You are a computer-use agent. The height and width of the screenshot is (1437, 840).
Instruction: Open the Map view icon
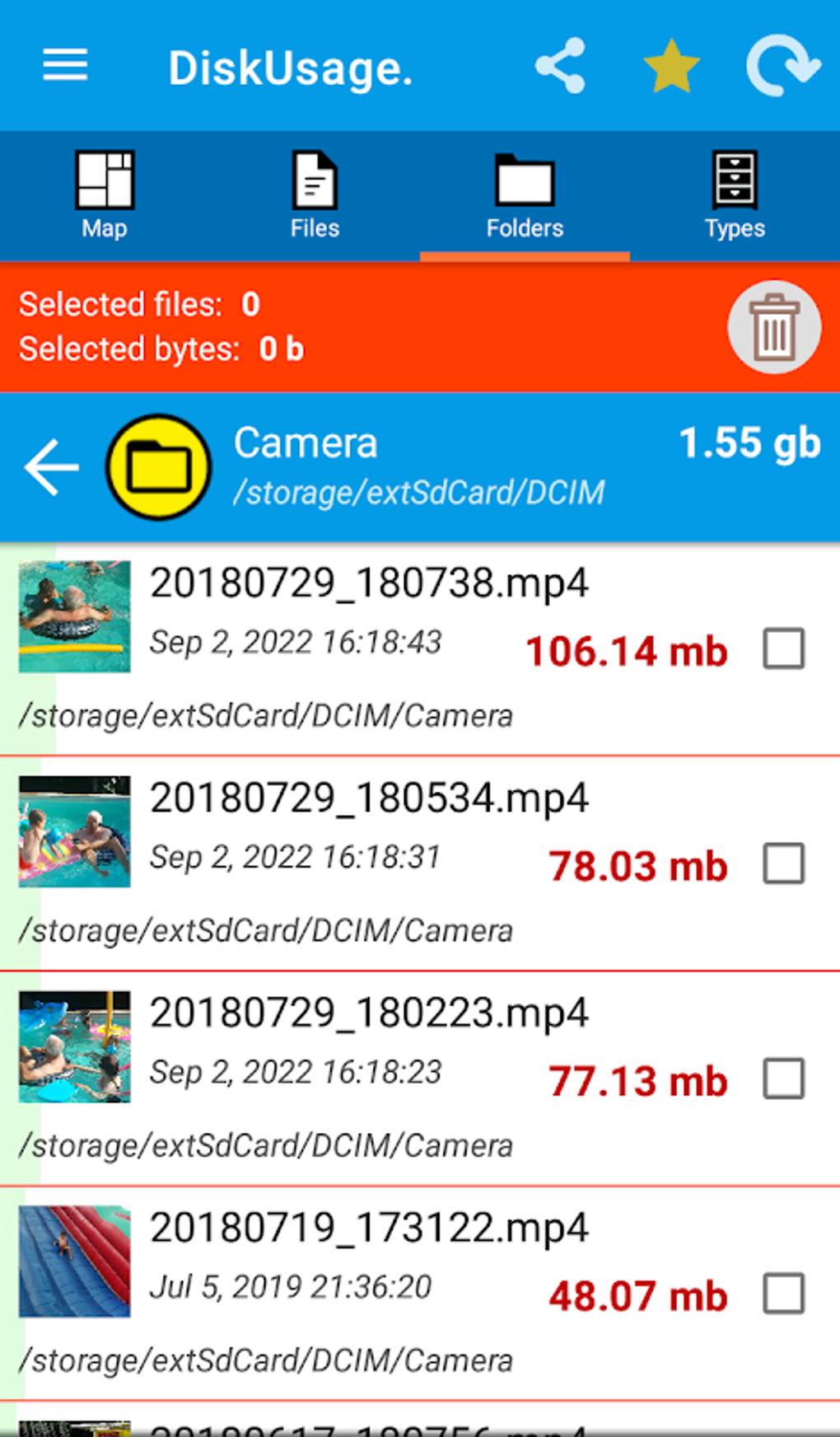[x=104, y=190]
